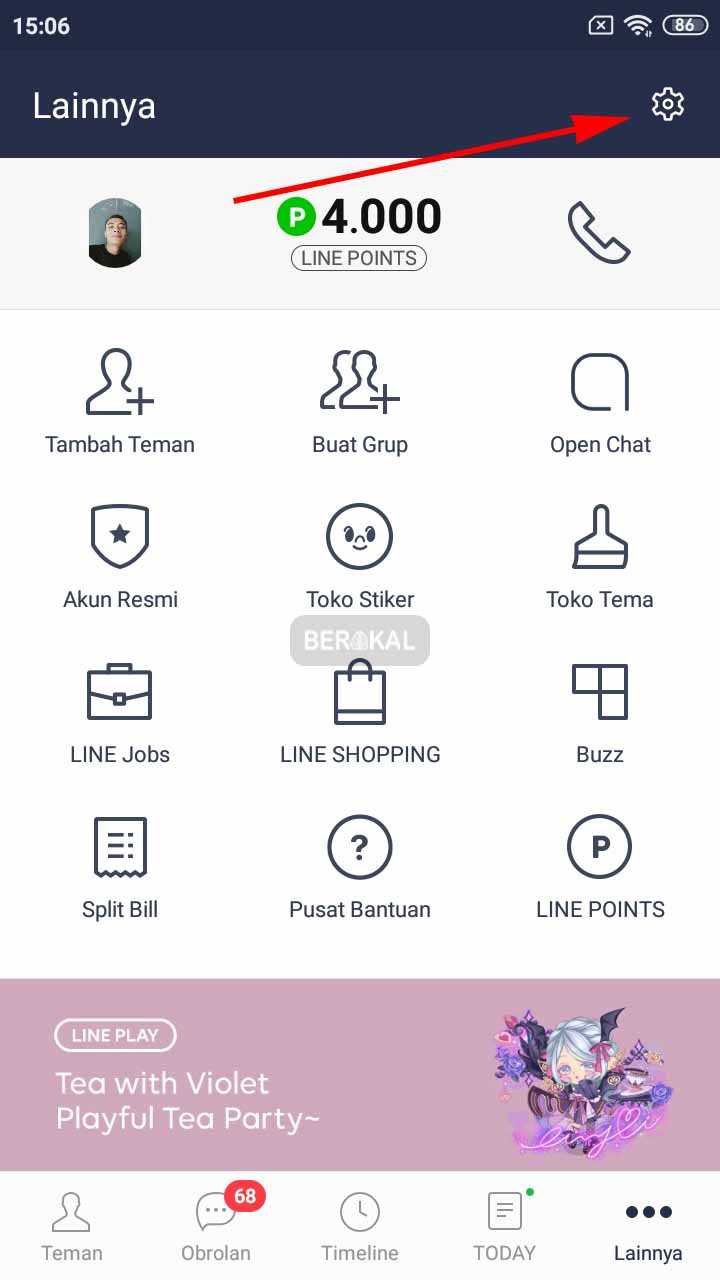Open your profile photo thumbnail

[115, 233]
